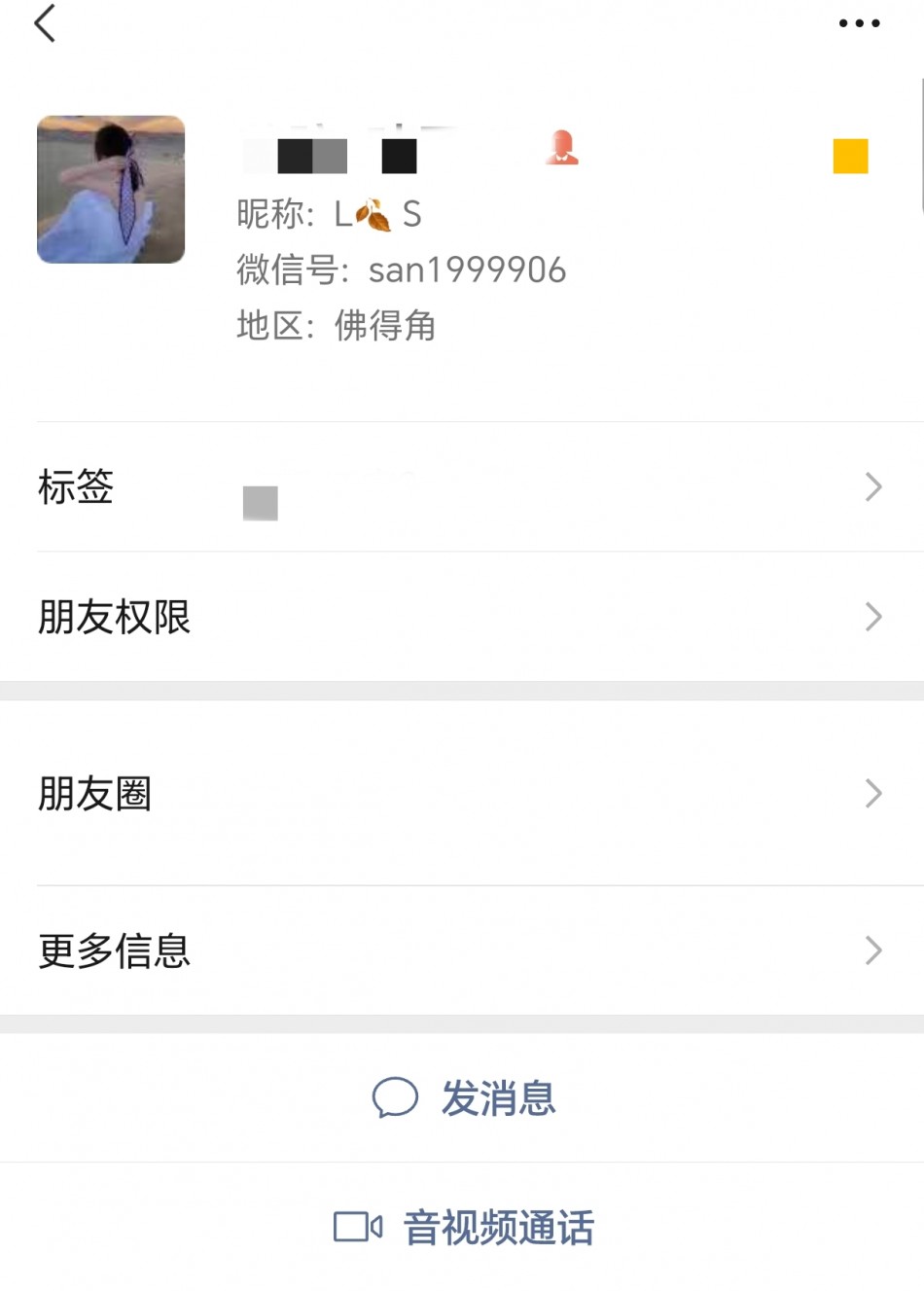The width and height of the screenshot is (924, 1291).
Task: Start a call with 音视频通话
Action: tap(464, 1227)
